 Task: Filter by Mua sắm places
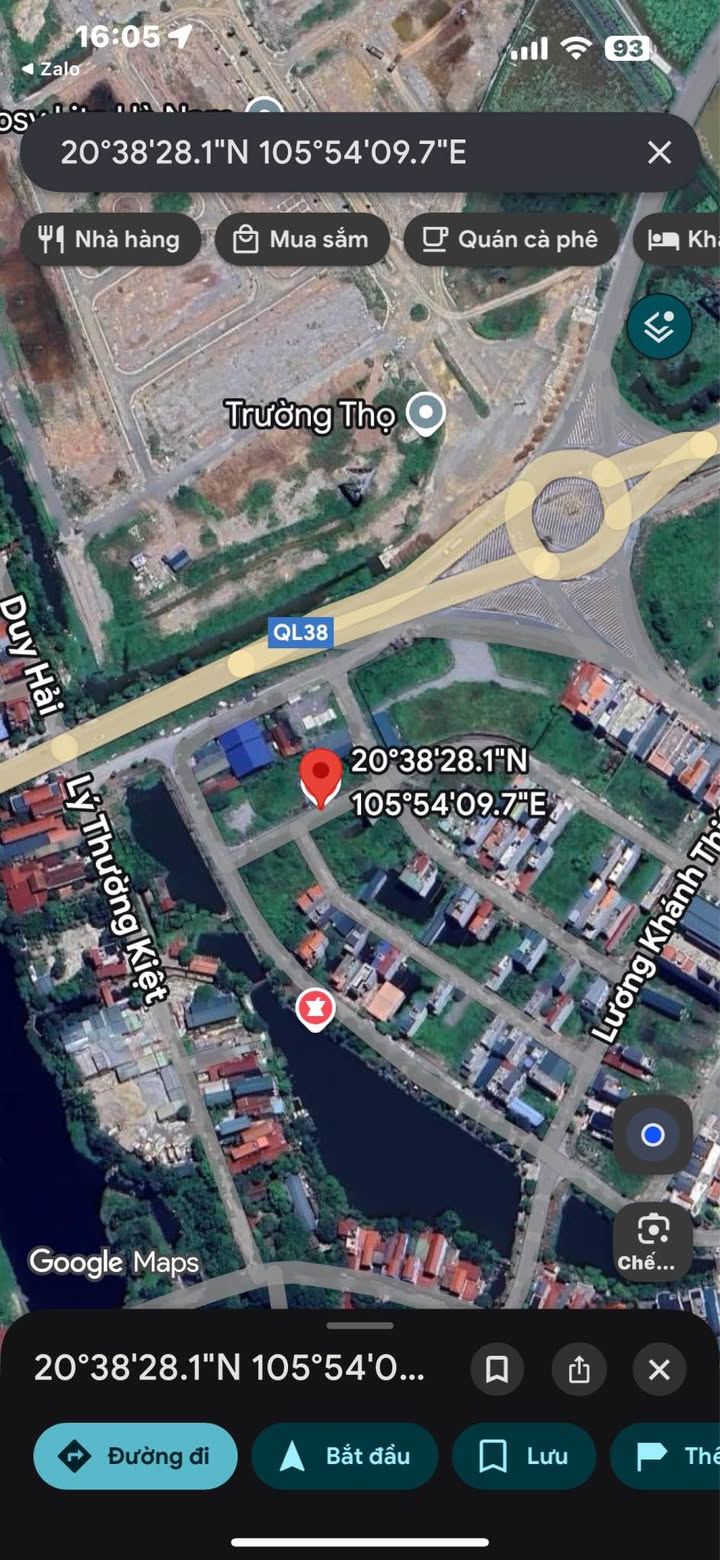[302, 240]
